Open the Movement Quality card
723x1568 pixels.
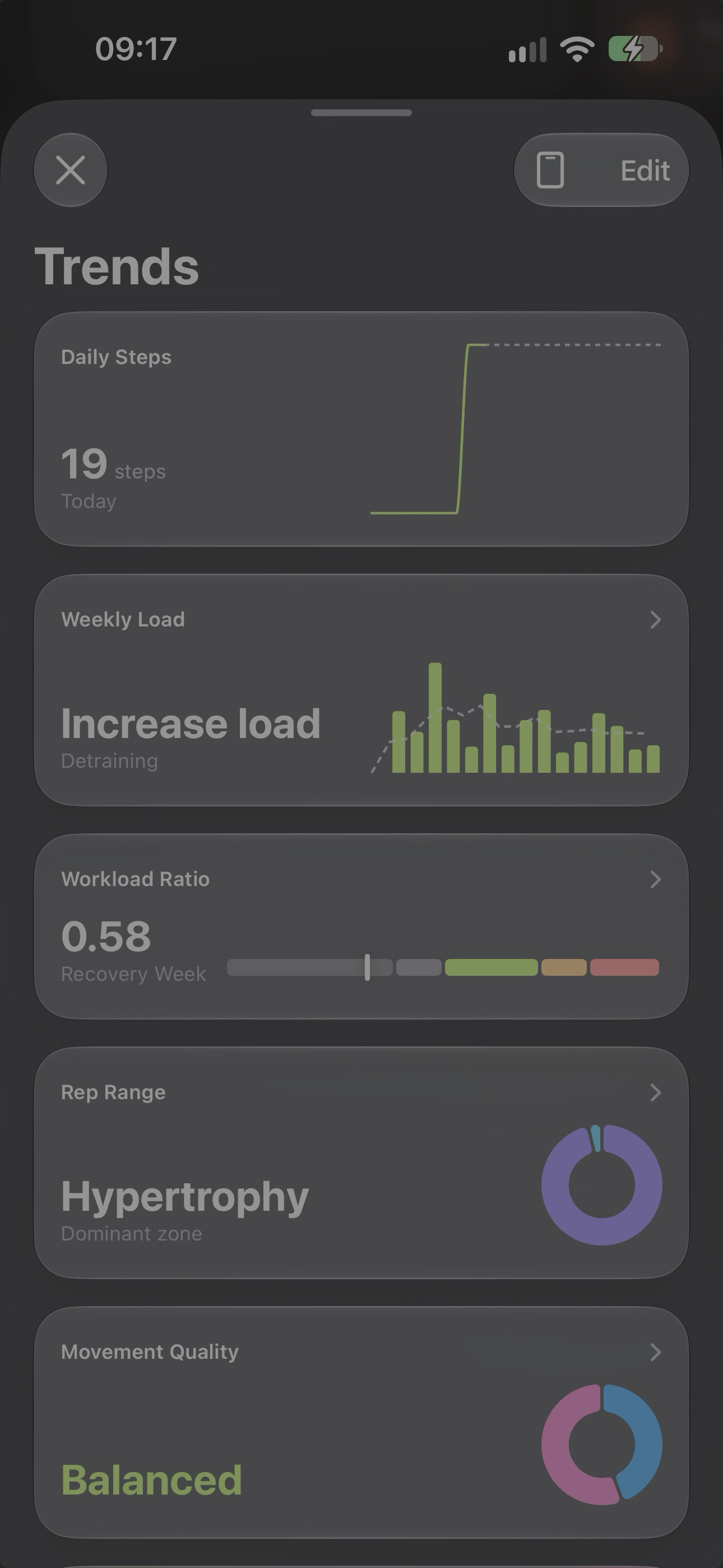(361, 1423)
